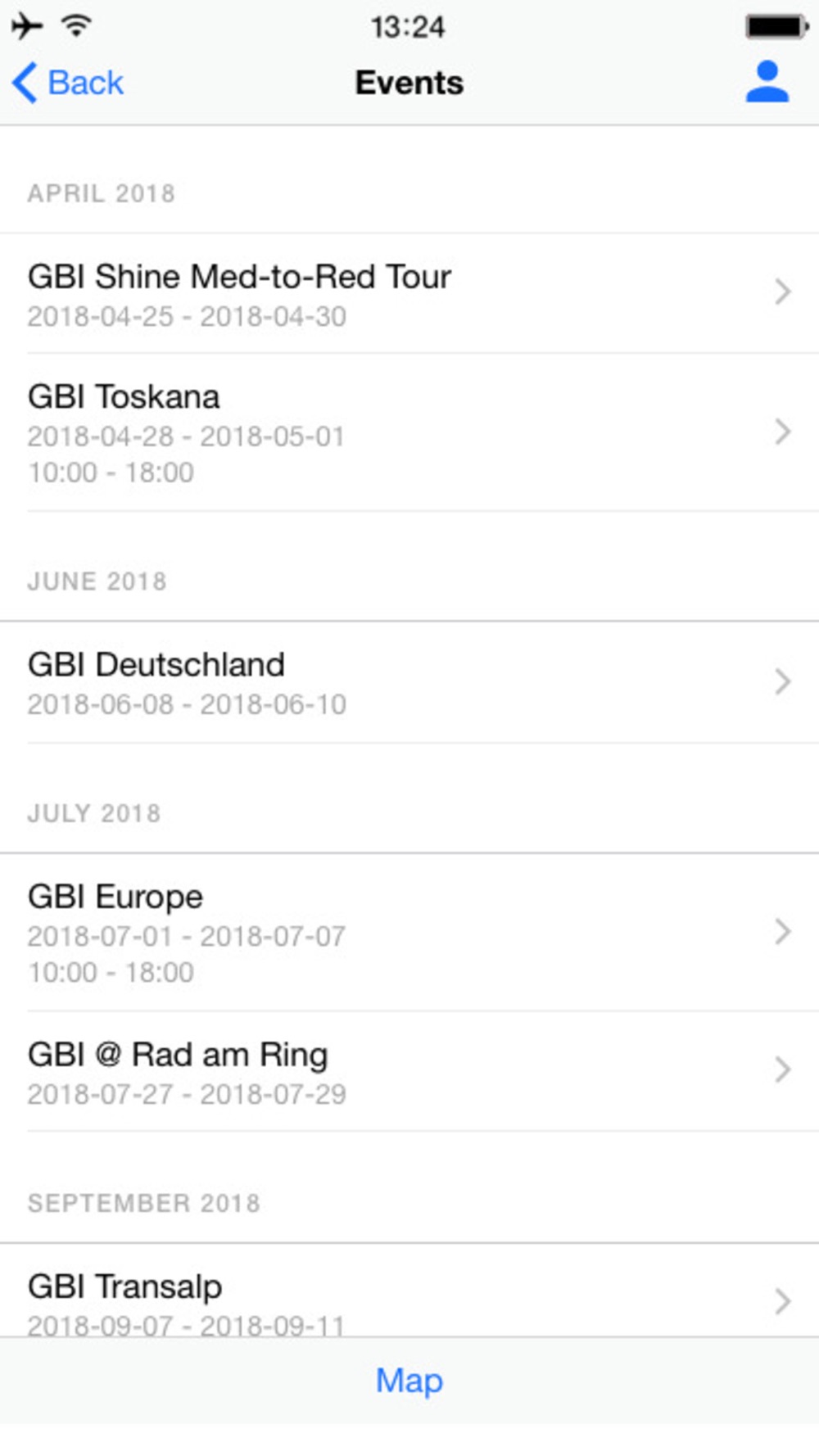819x1456 pixels.
Task: Go back to the previous screen
Action: point(67,83)
